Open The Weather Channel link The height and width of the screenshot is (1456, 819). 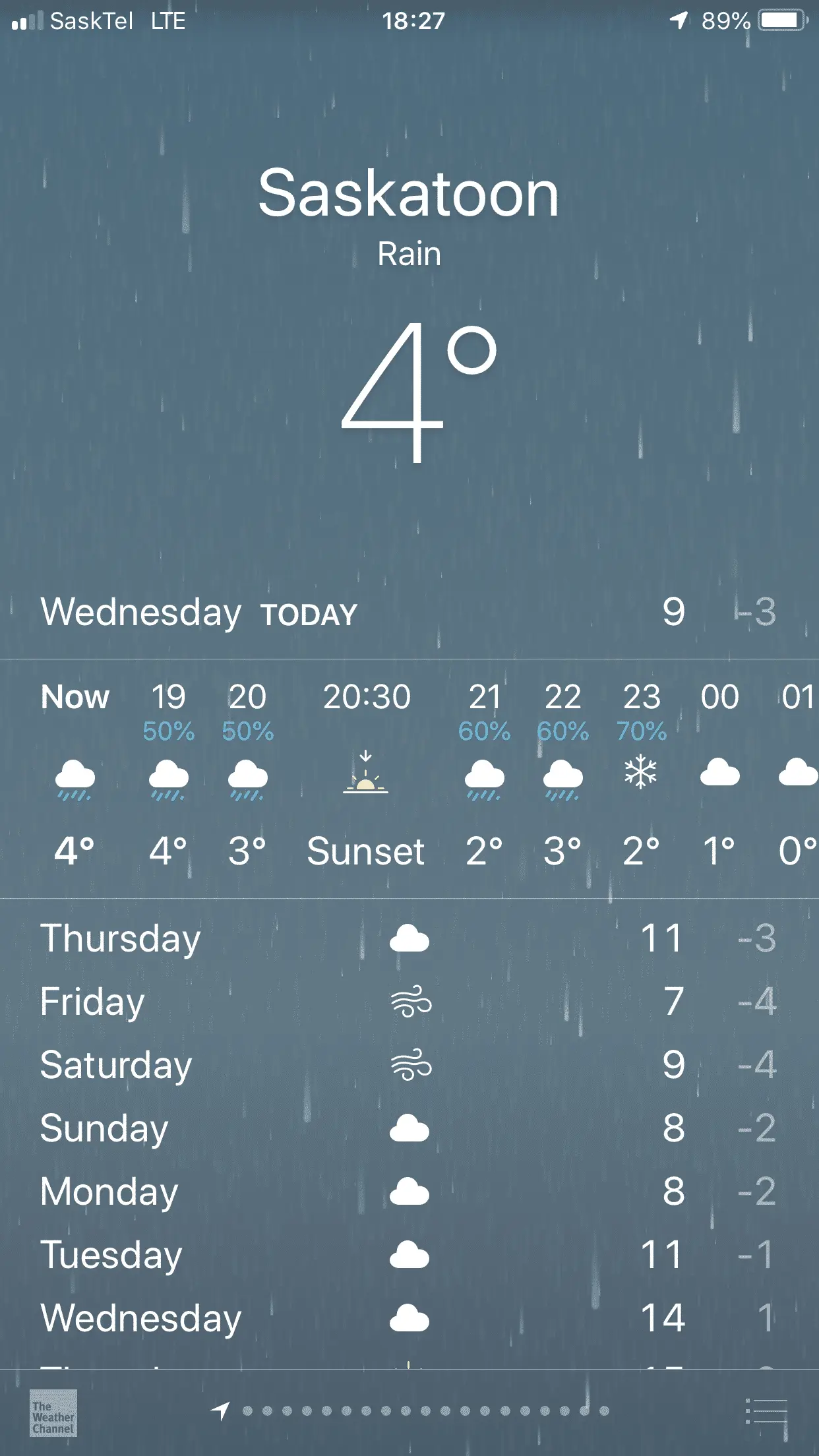click(x=53, y=1413)
